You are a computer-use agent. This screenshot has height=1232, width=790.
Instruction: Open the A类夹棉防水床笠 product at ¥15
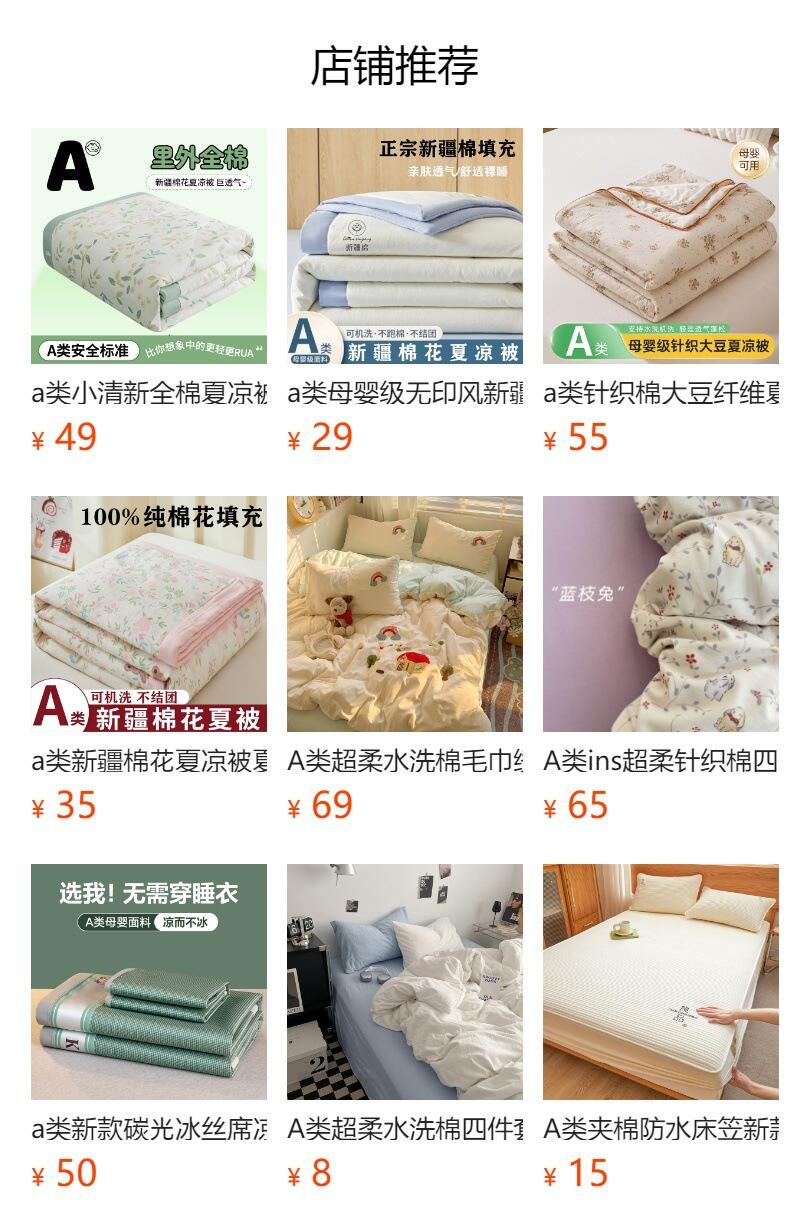point(661,982)
